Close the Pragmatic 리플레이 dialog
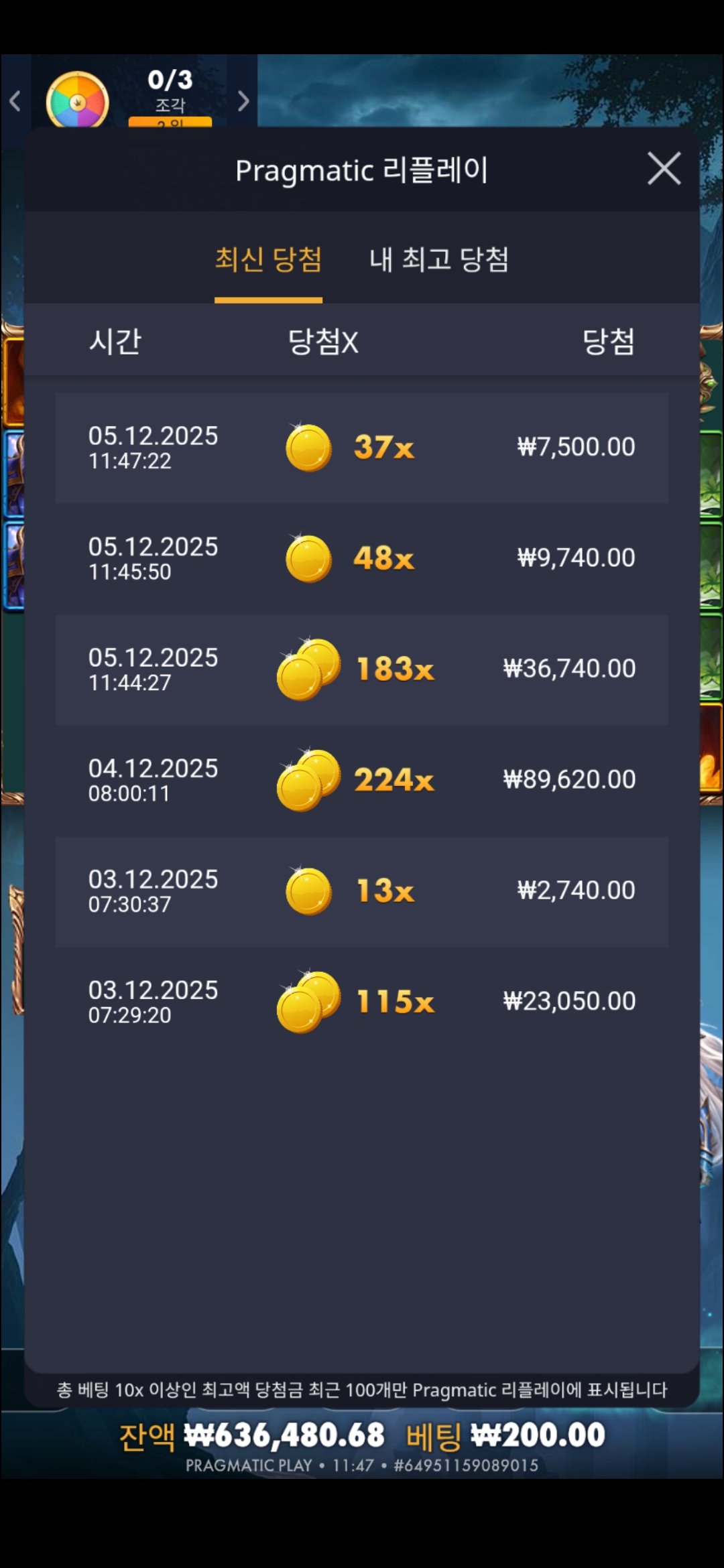 [x=664, y=168]
